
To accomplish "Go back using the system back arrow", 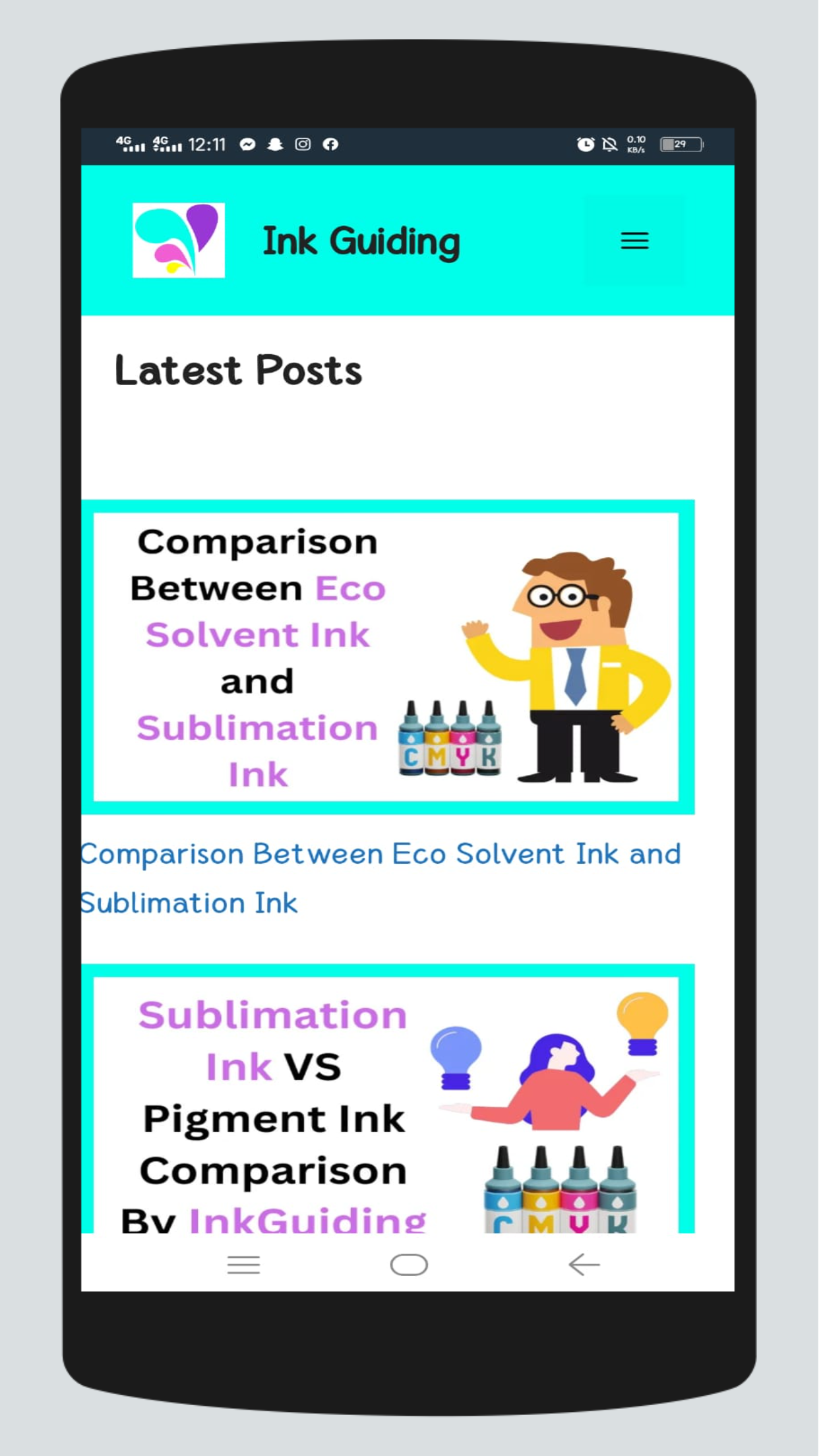I will click(x=584, y=1265).
